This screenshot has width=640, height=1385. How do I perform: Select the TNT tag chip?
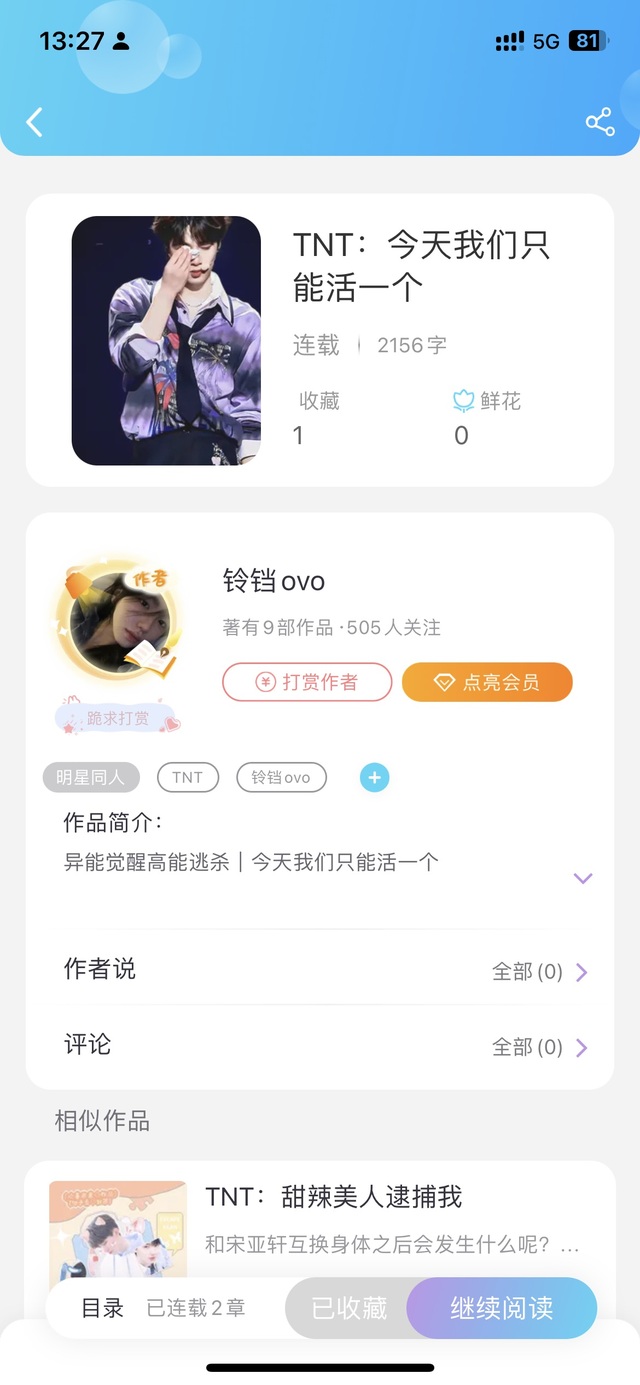(x=187, y=777)
